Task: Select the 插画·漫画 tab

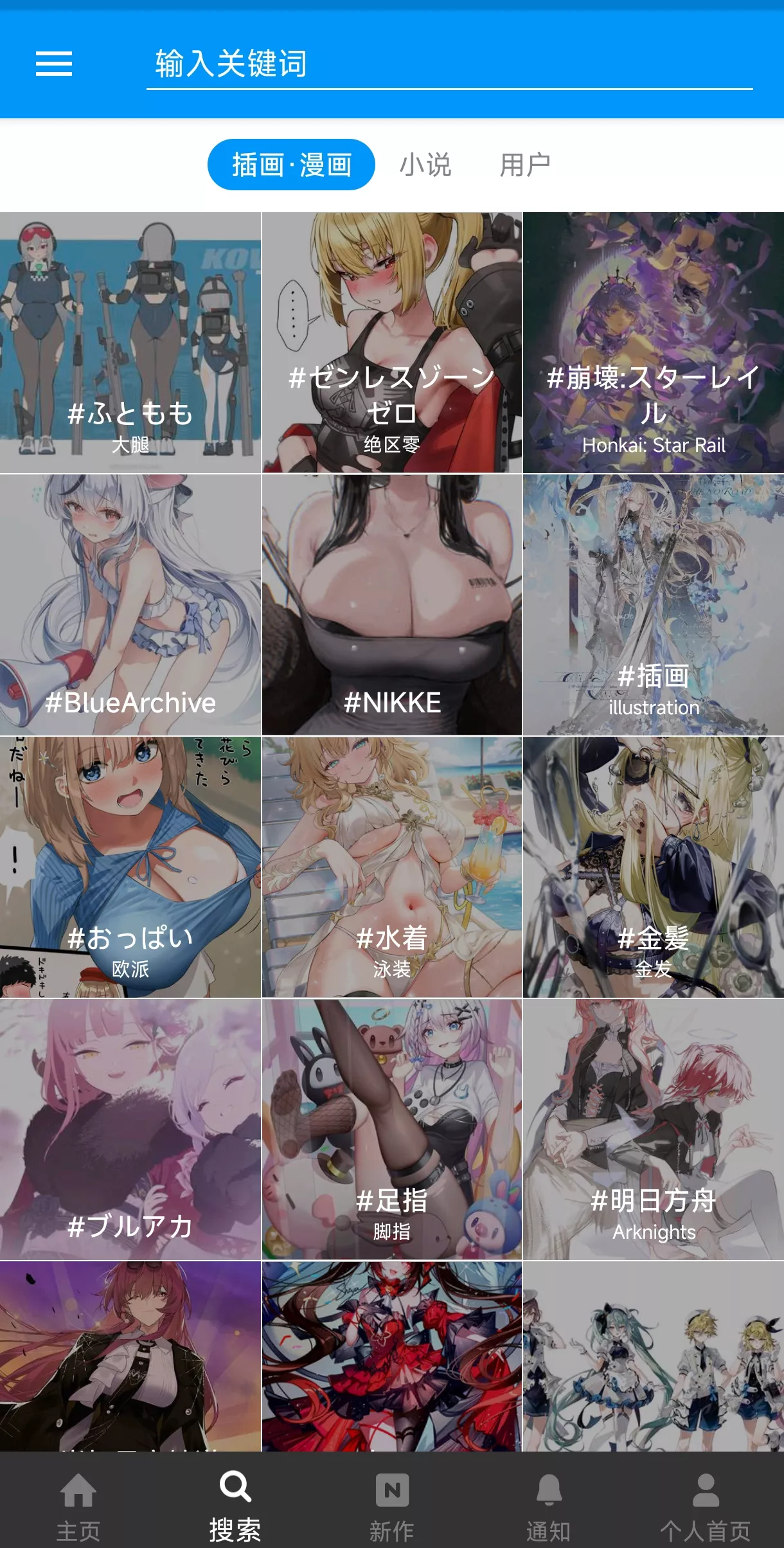Action: pyautogui.click(x=291, y=165)
